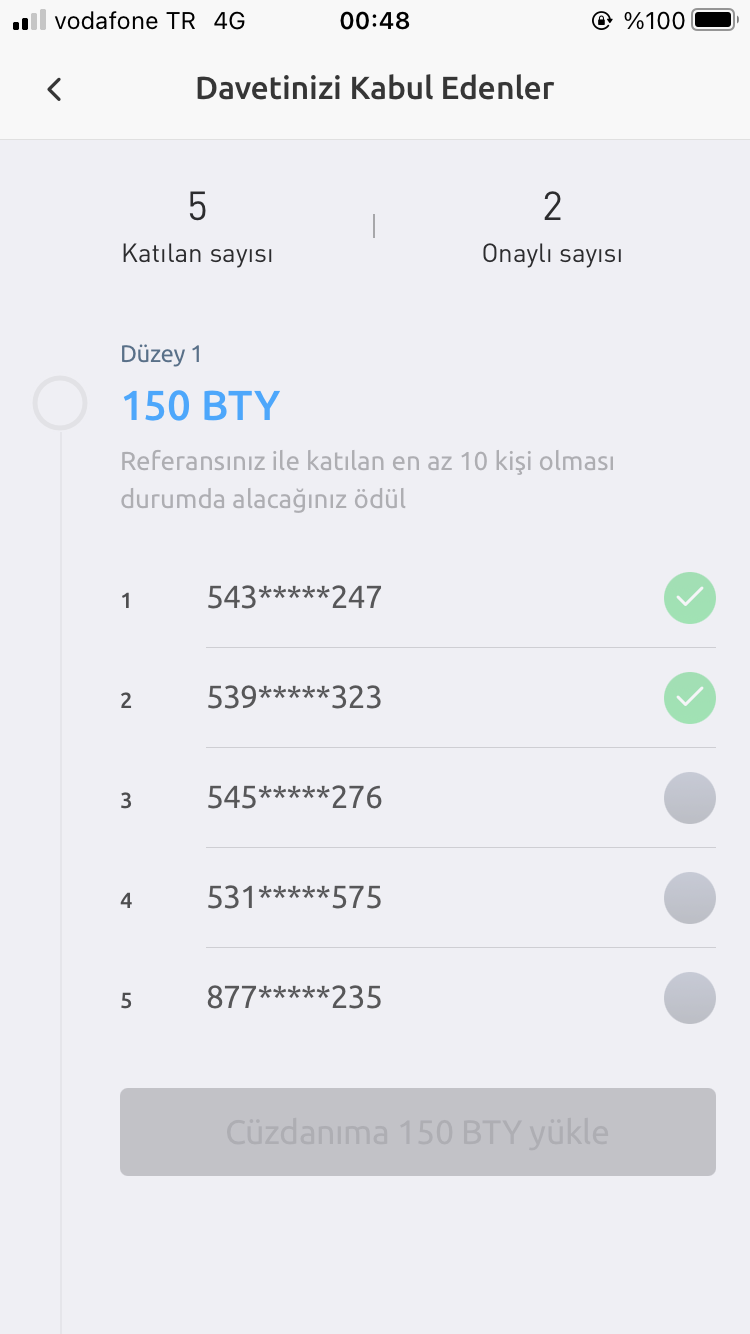Tap the Cüzdanıma 150 BTY yükle button
The height and width of the screenshot is (1334, 750).
418,1132
